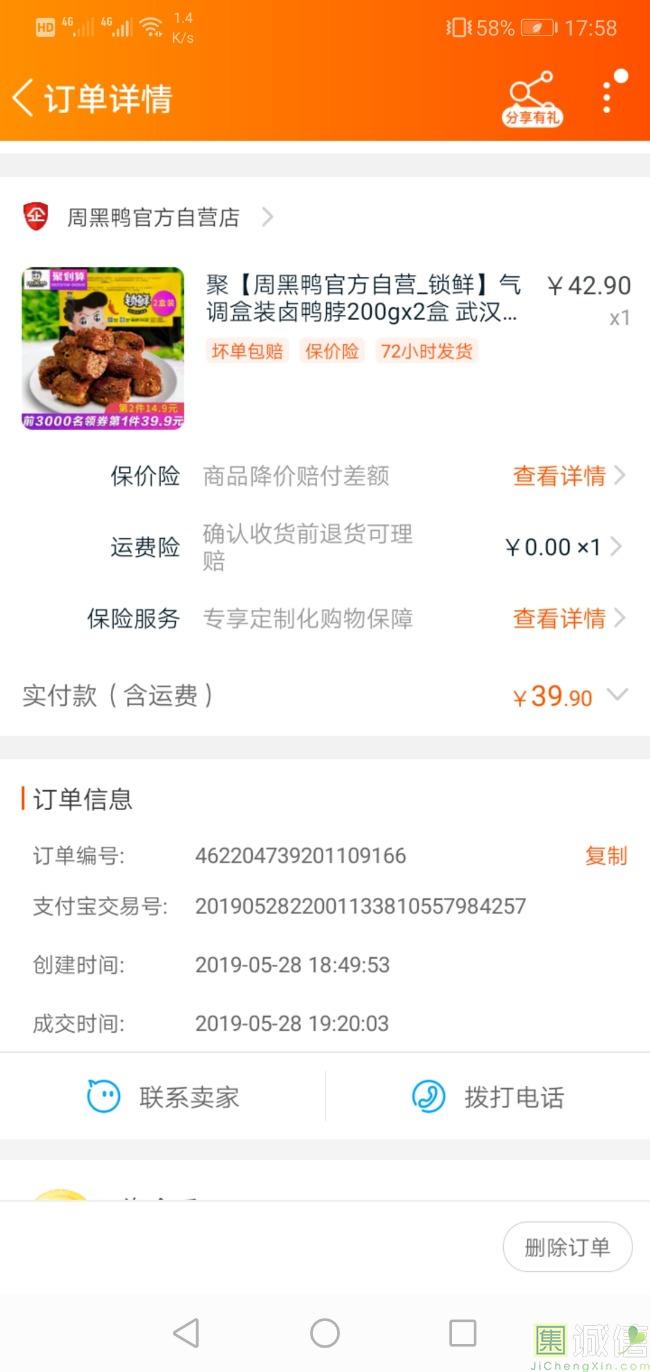This screenshot has width=650, height=1372.
Task: Go back from order details
Action: point(22,98)
